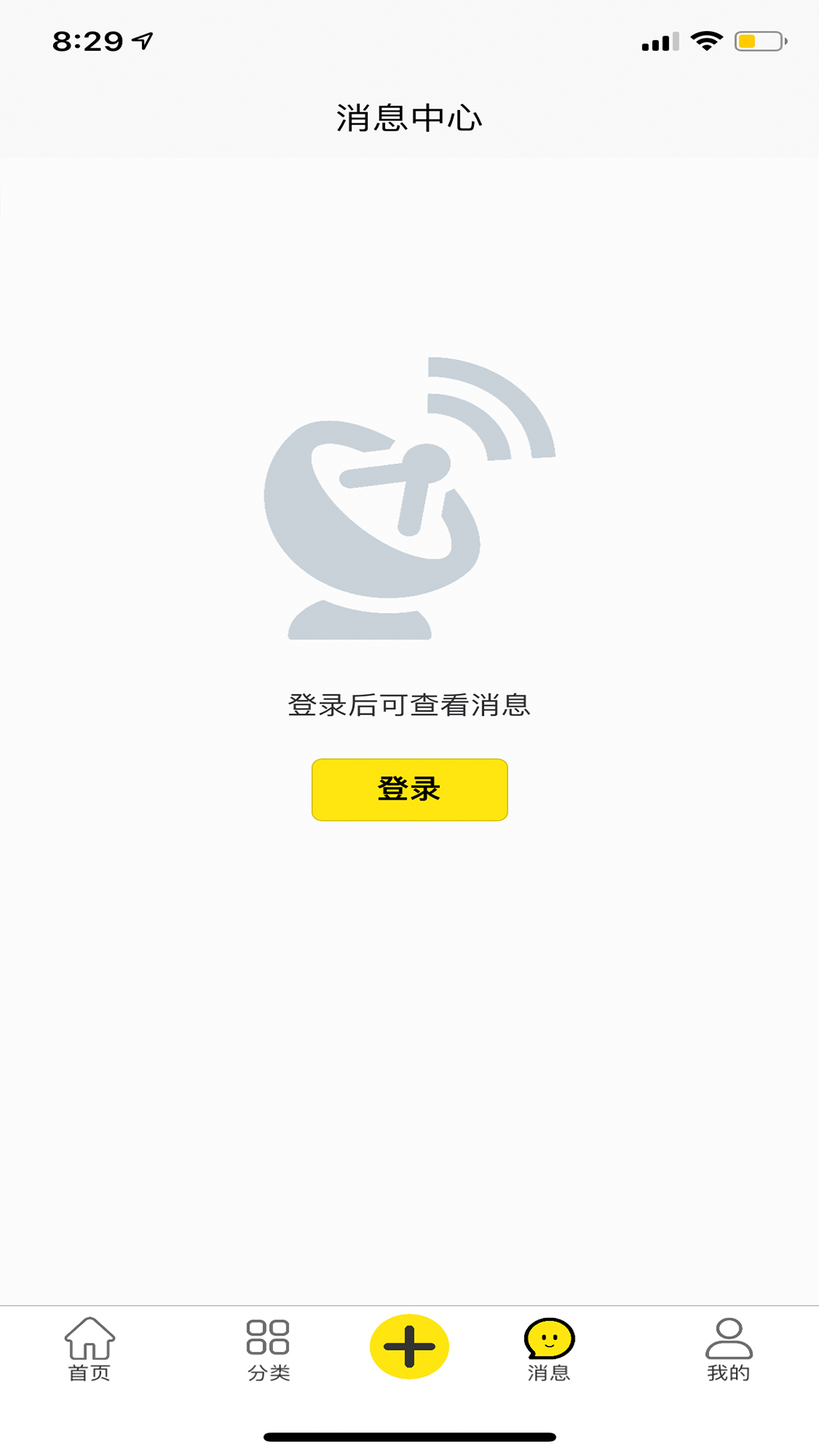Tap the cellular signal bars indicator
This screenshot has width=819, height=1456.
(x=659, y=42)
